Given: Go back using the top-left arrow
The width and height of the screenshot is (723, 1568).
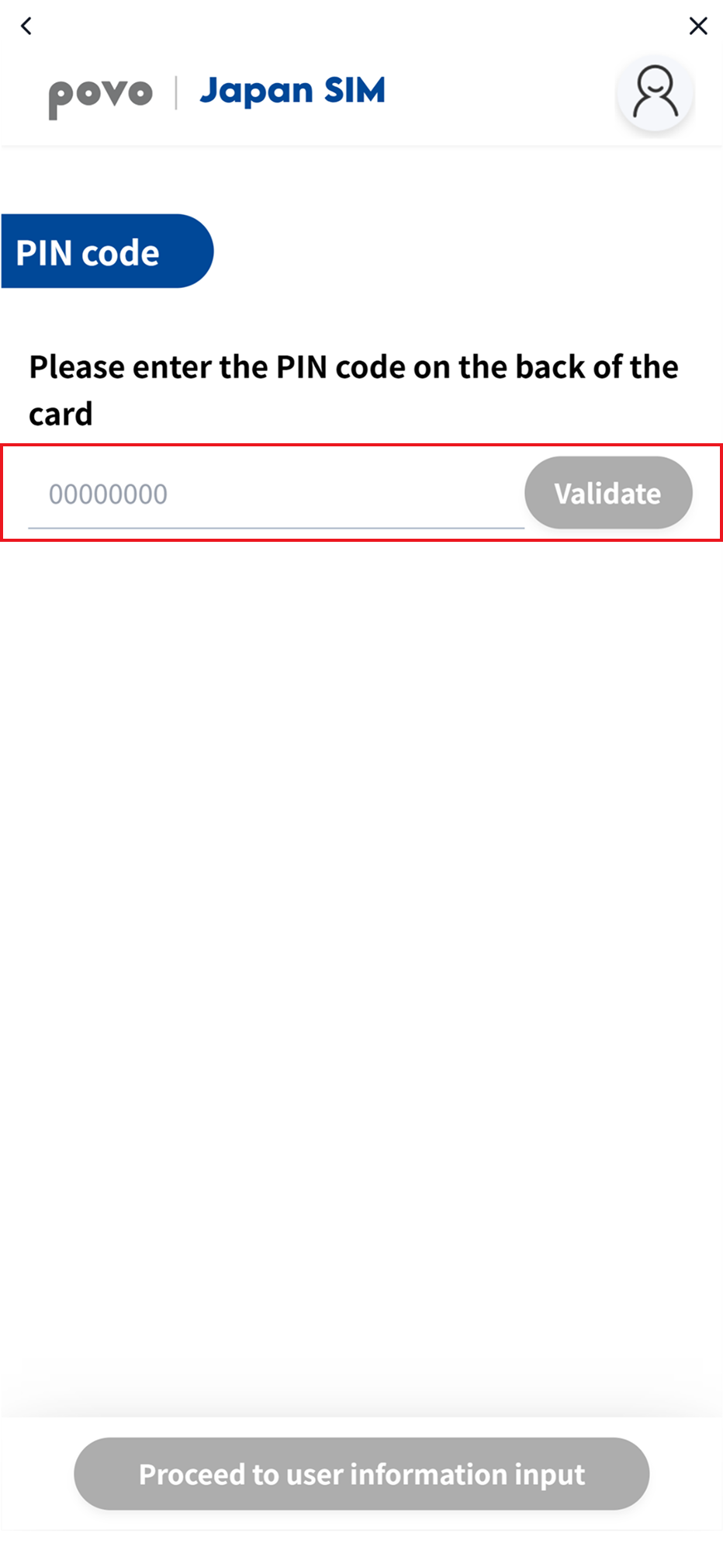Looking at the screenshot, I should [x=26, y=26].
